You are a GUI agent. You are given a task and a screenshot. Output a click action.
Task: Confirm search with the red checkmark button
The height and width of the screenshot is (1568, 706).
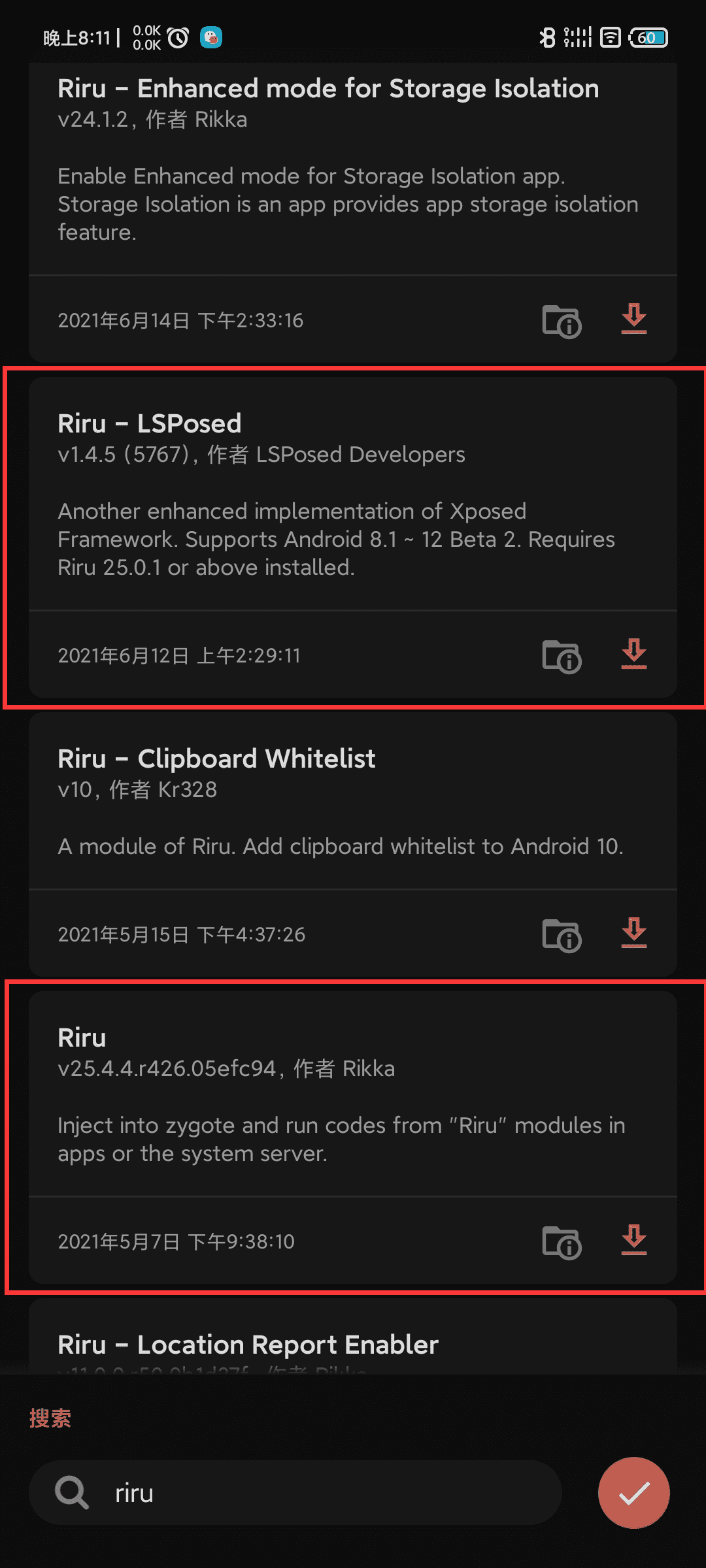coord(633,1493)
